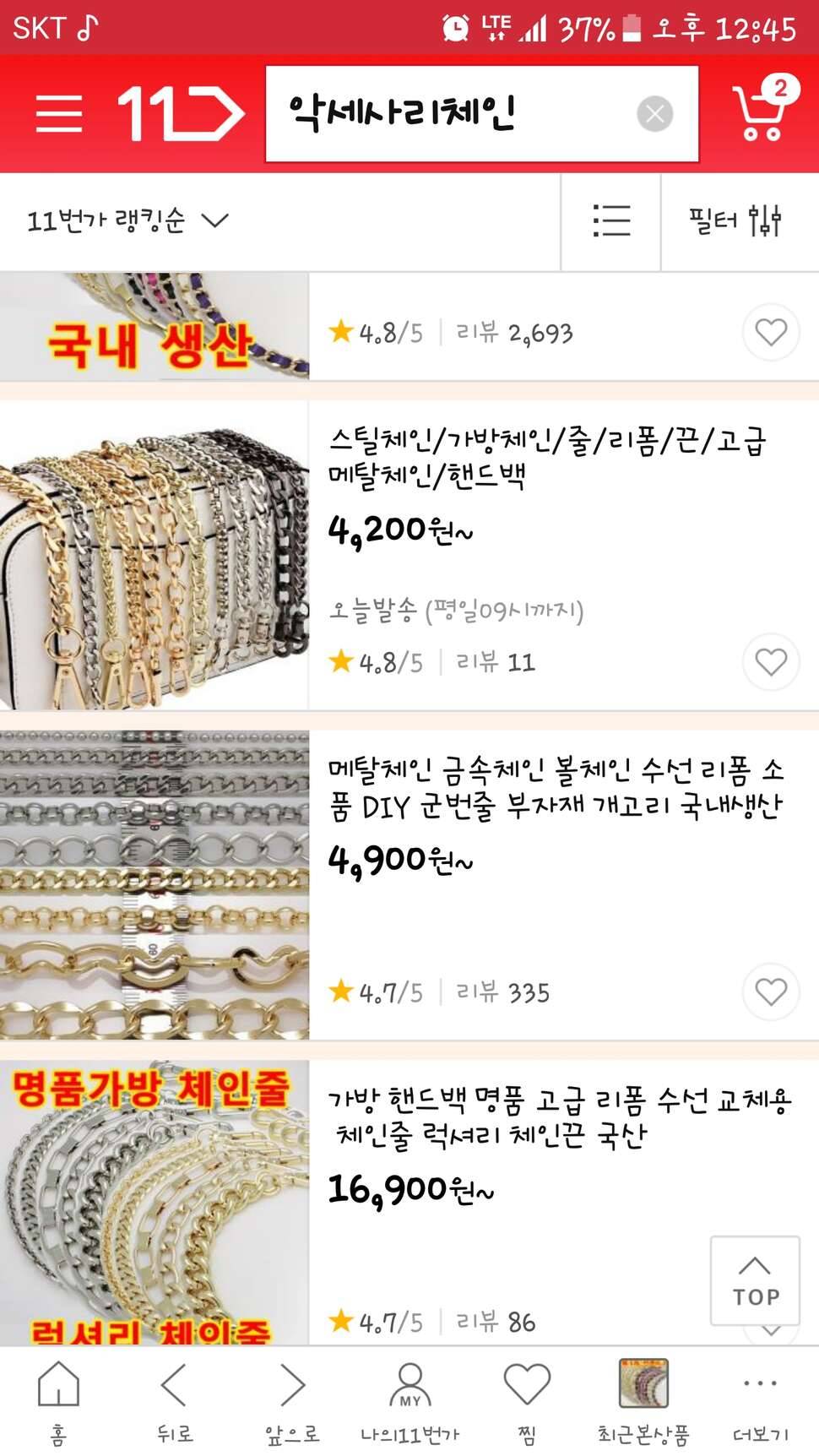Clear the search text 악세사리체인
819x1456 pixels.
tap(654, 114)
